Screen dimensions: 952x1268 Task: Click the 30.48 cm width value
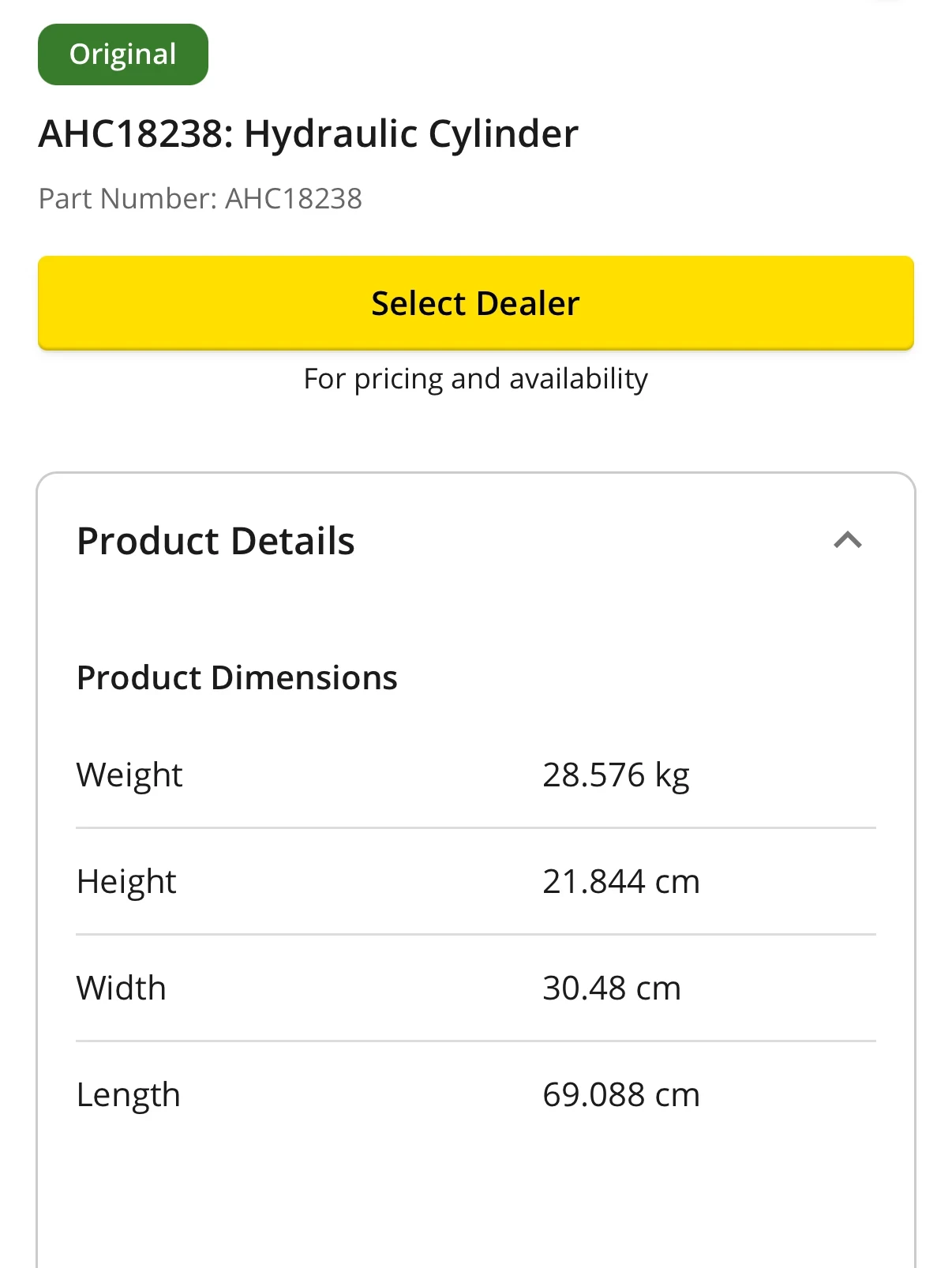point(613,987)
